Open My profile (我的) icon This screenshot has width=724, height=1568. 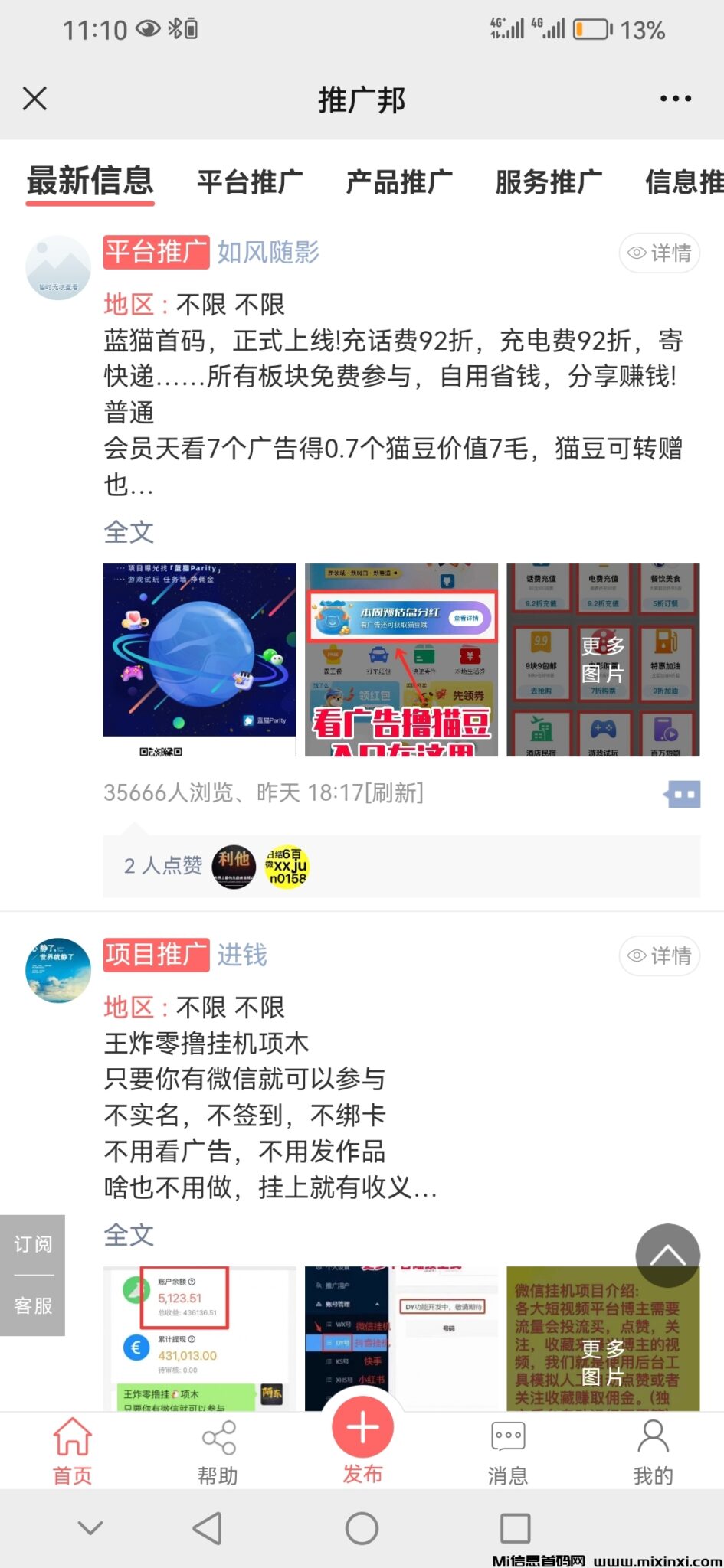coord(652,1439)
